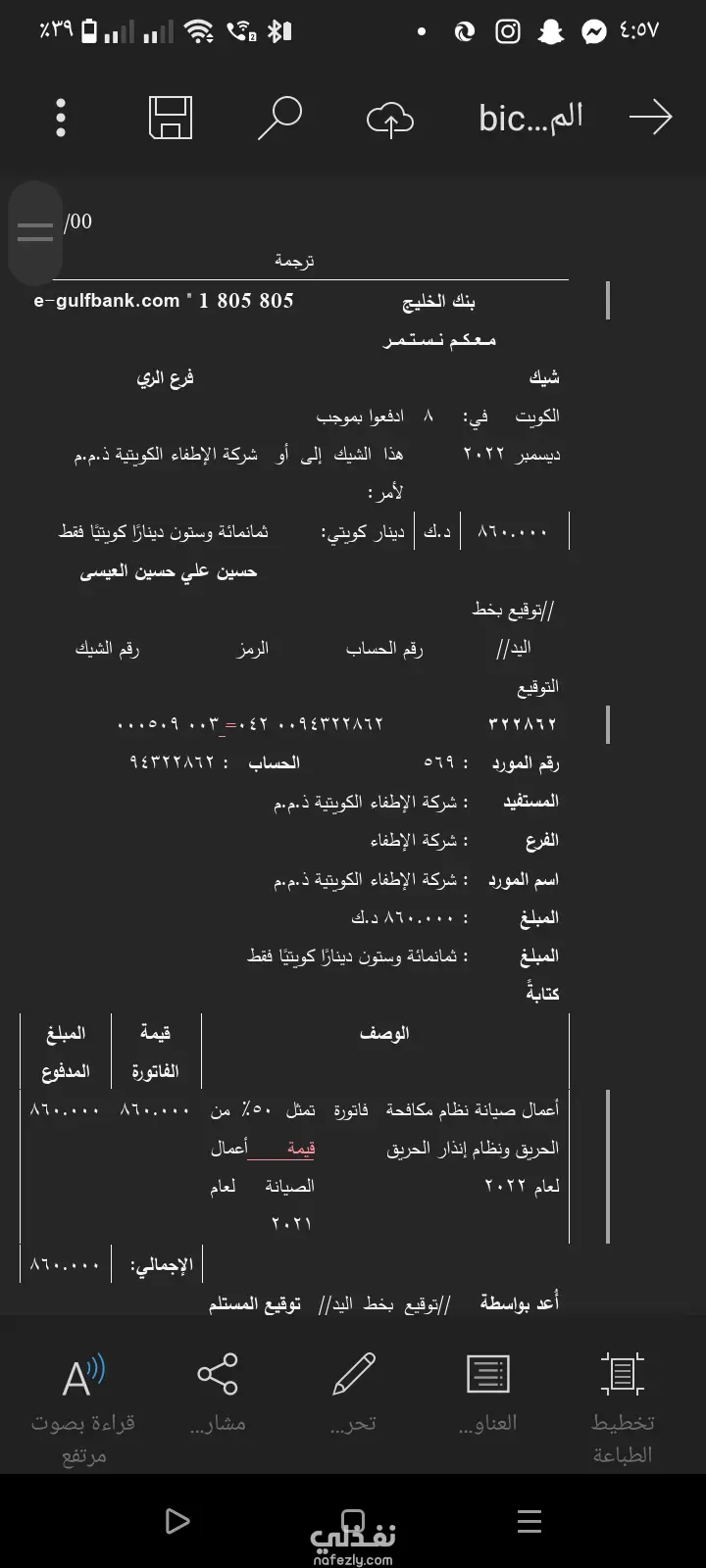This screenshot has width=706, height=1568.
Task: Share the document
Action: [x=218, y=1393]
